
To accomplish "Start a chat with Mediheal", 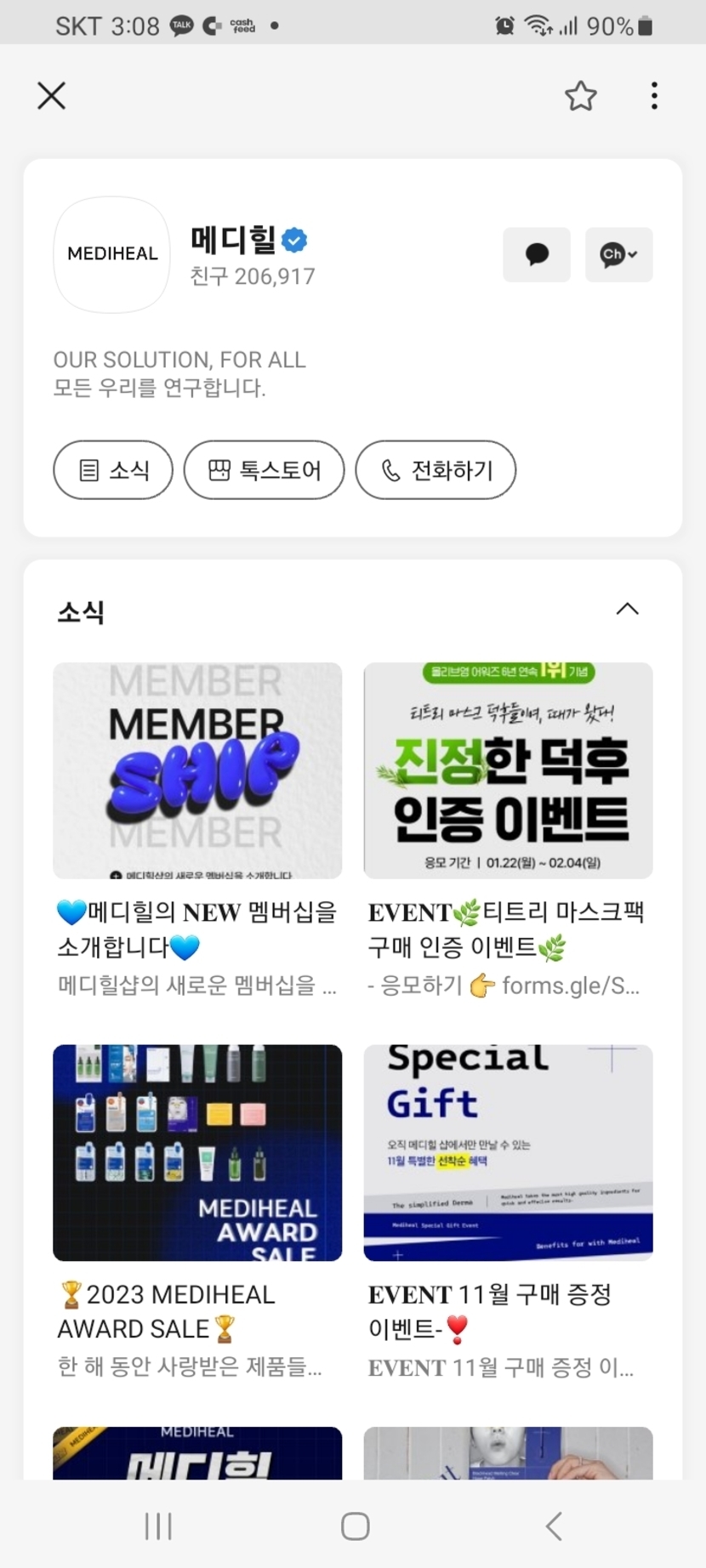I will [537, 254].
